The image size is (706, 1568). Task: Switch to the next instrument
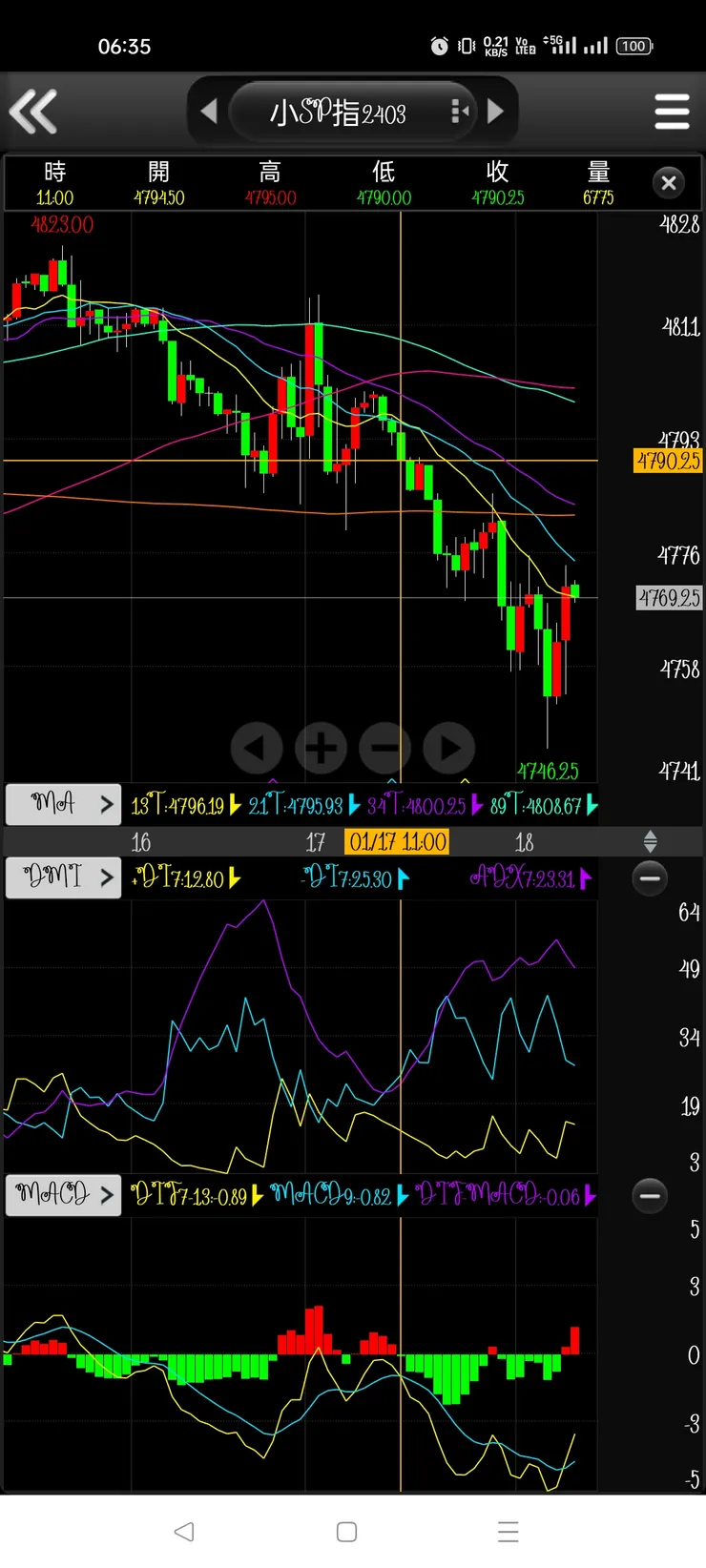pyautogui.click(x=495, y=112)
